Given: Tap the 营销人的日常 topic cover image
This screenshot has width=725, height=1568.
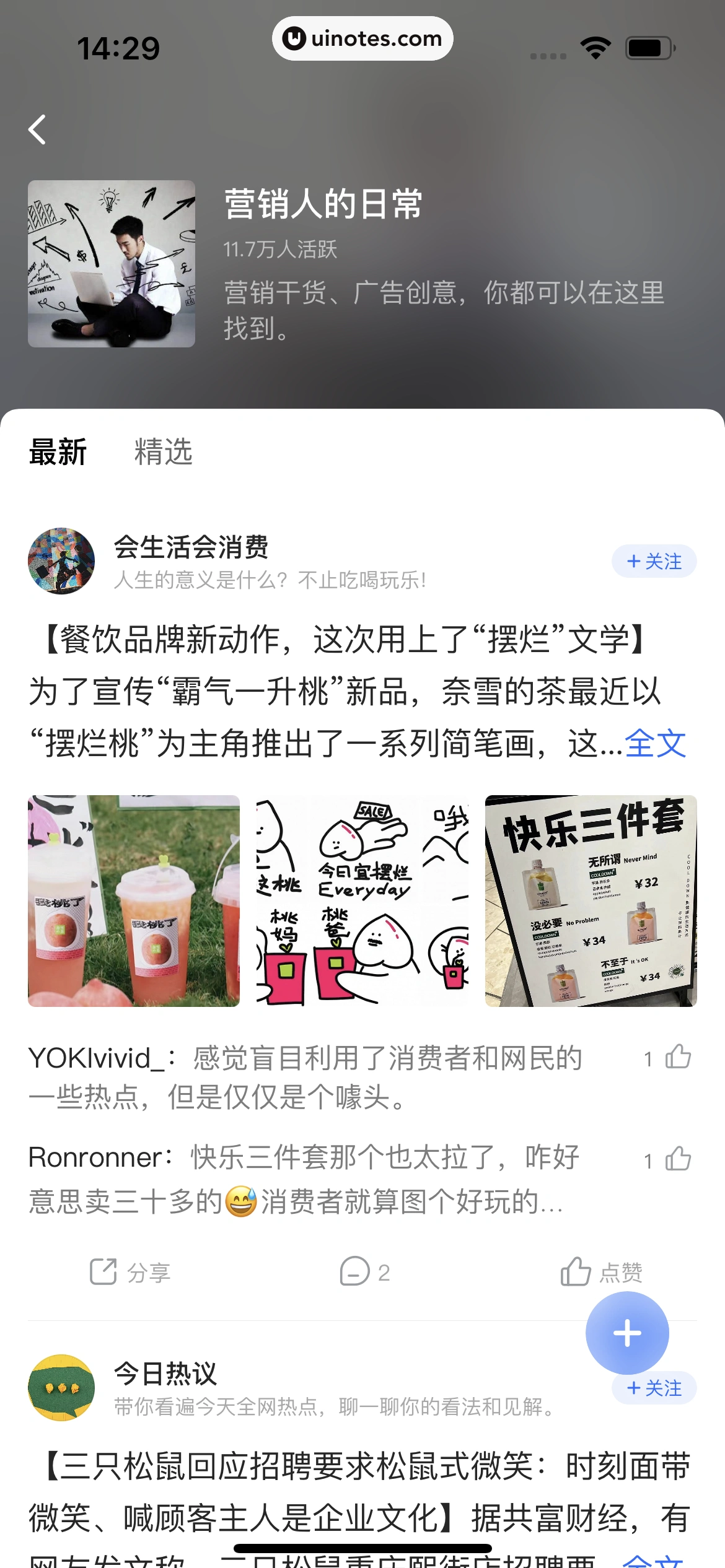Looking at the screenshot, I should click(x=113, y=264).
